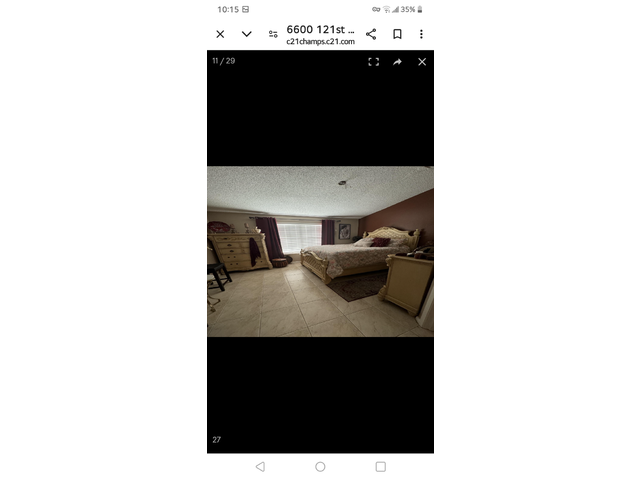Share the page from the top bar
This screenshot has height=480, width=640.
pyautogui.click(x=371, y=34)
